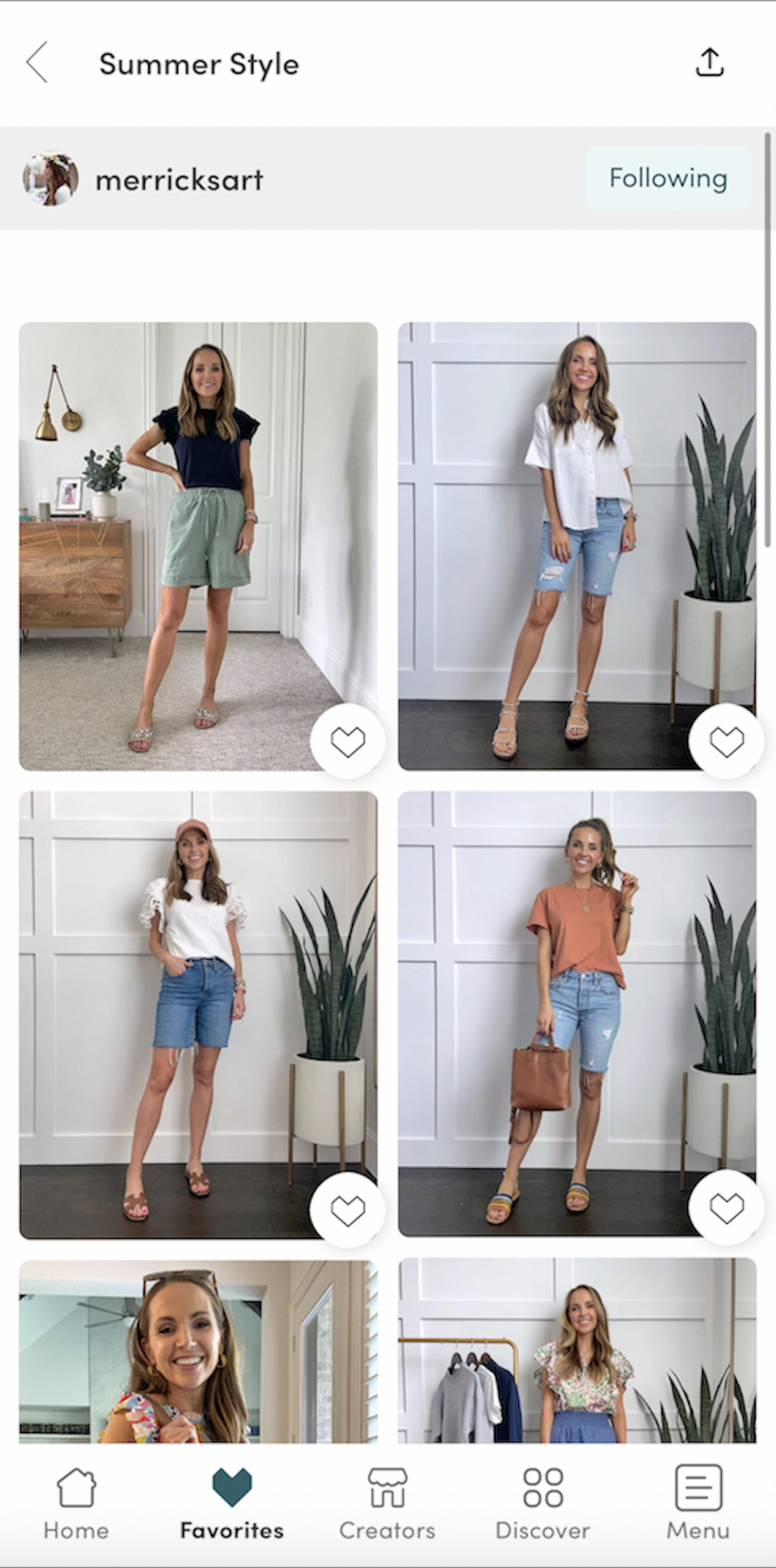
Task: Tap the Following button
Action: click(668, 179)
